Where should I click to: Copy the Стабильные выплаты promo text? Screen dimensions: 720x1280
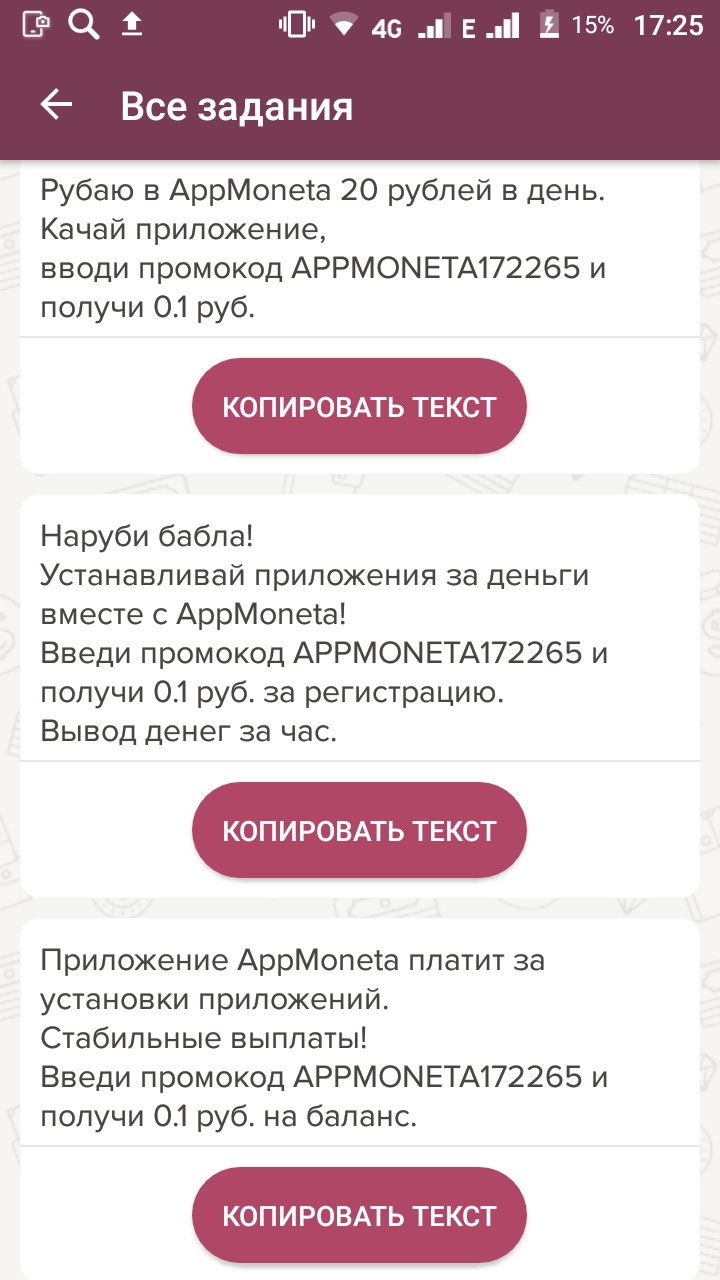tap(359, 1215)
